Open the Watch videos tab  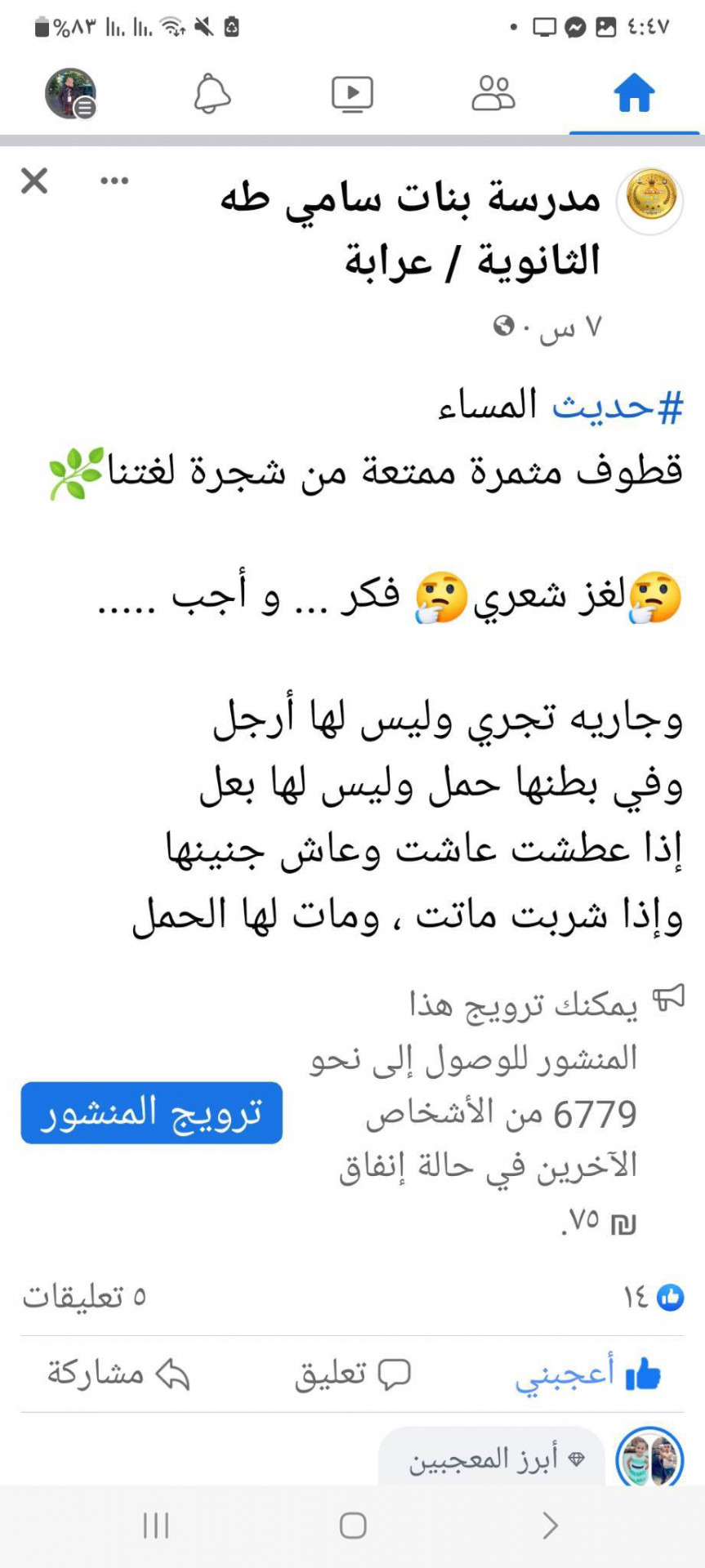coord(352,93)
